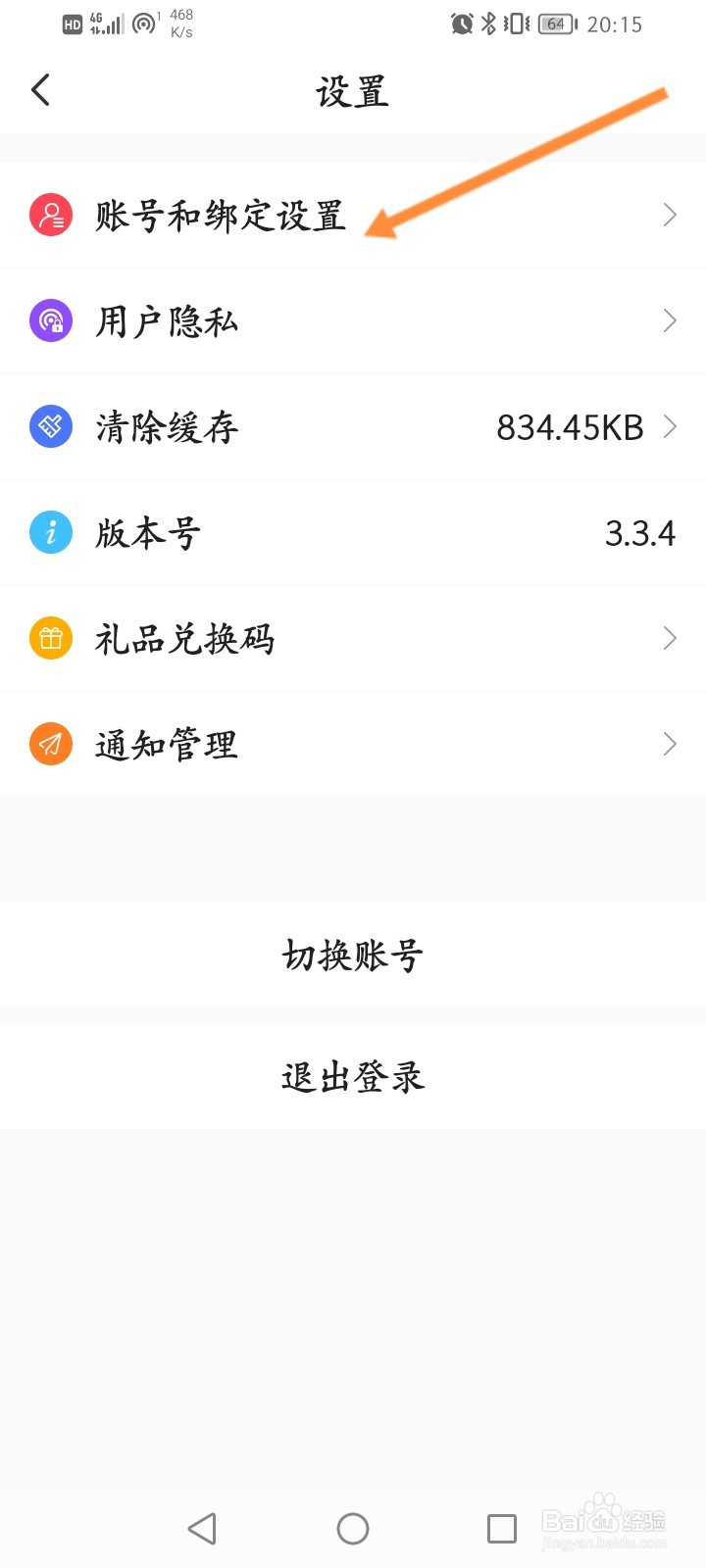Viewport: 706px width, 1568px height.
Task: Tap the system home button
Action: pyautogui.click(x=353, y=1528)
